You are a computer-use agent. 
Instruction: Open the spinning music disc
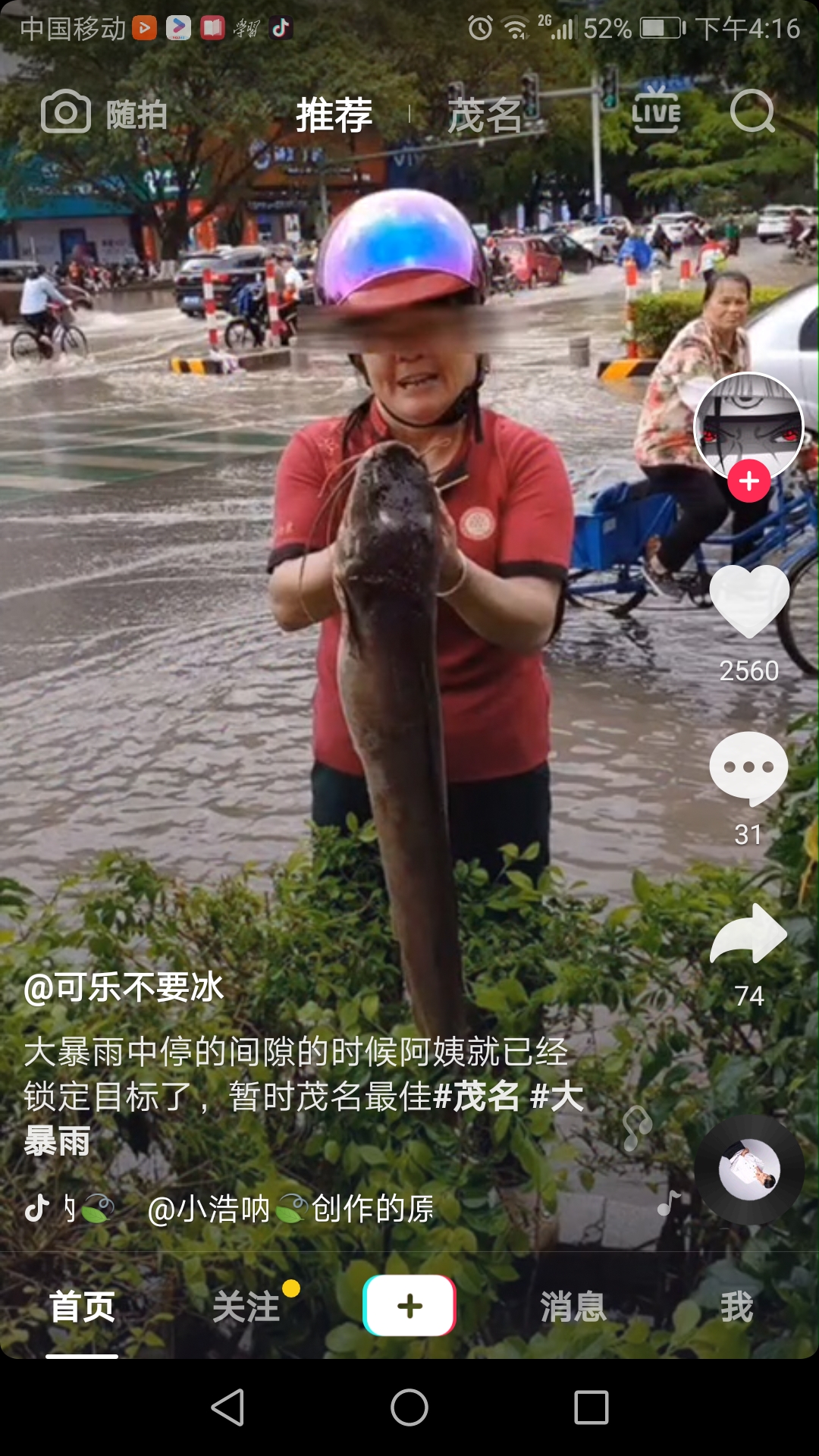click(749, 1169)
